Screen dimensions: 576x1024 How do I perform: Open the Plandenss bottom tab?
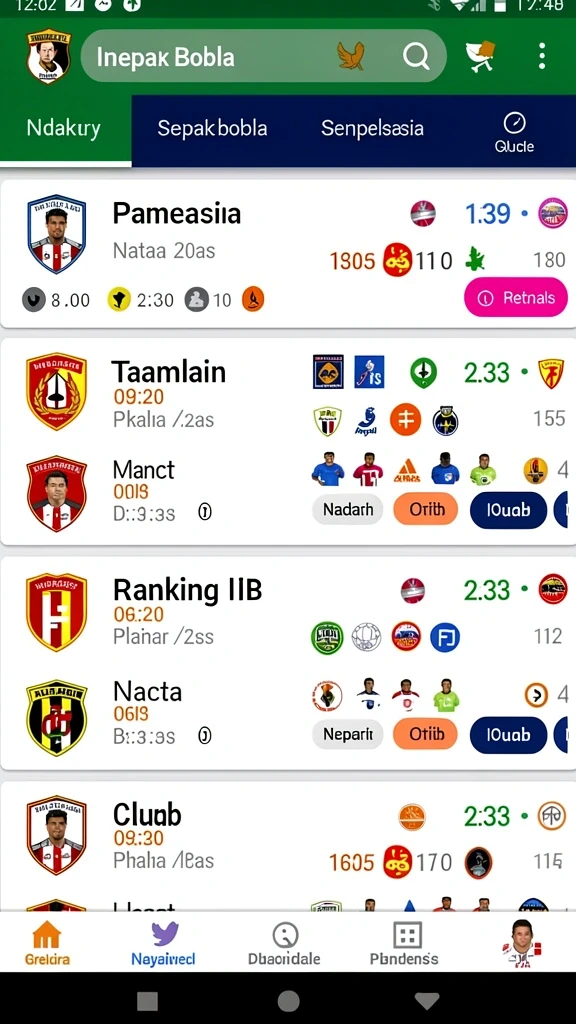click(x=404, y=943)
